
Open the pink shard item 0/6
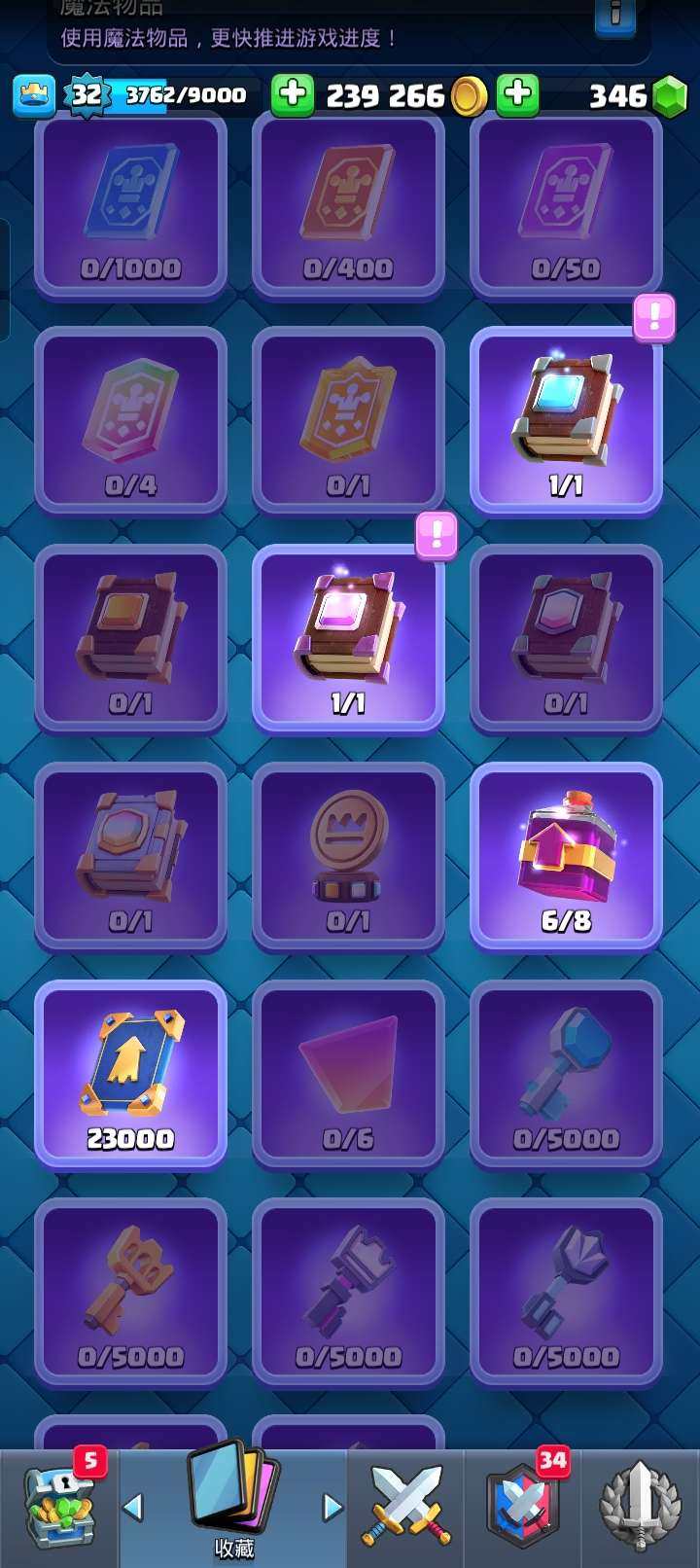[x=348, y=1073]
